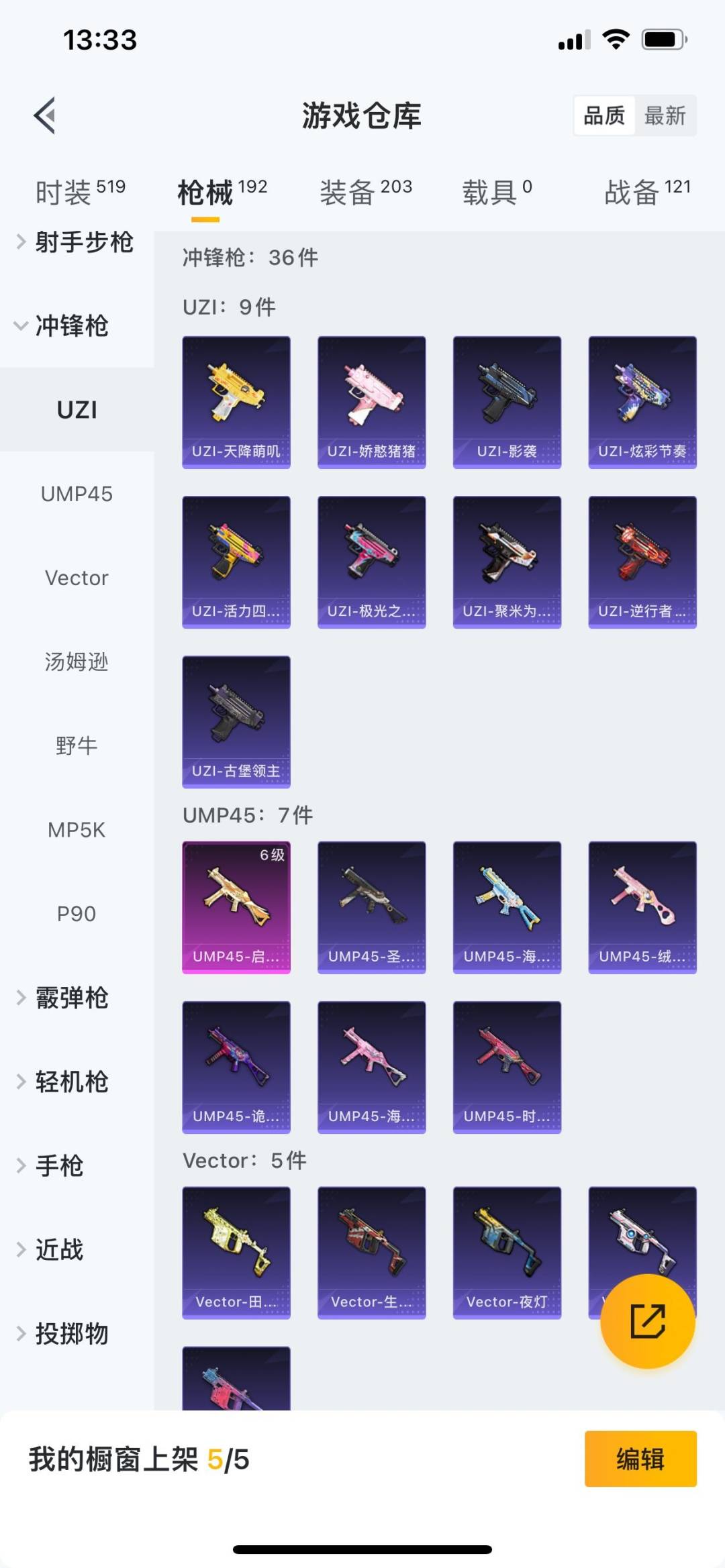Go back using the top-left arrow
The width and height of the screenshot is (725, 1568).
pos(44,115)
